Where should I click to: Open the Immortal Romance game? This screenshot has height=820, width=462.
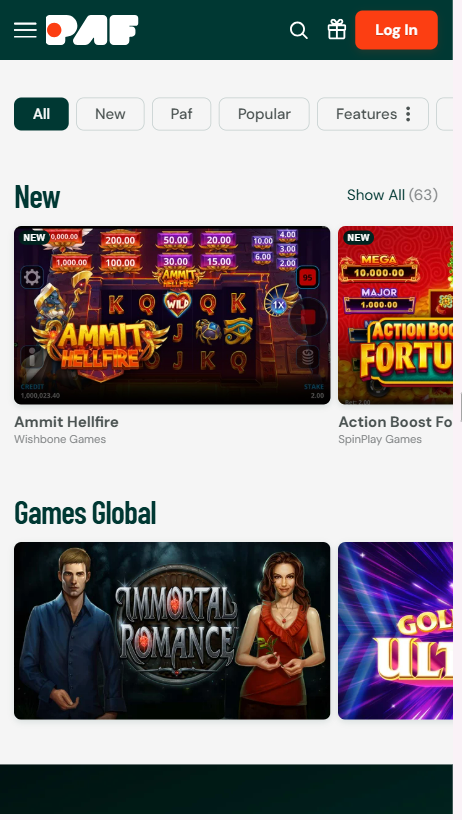pyautogui.click(x=172, y=631)
